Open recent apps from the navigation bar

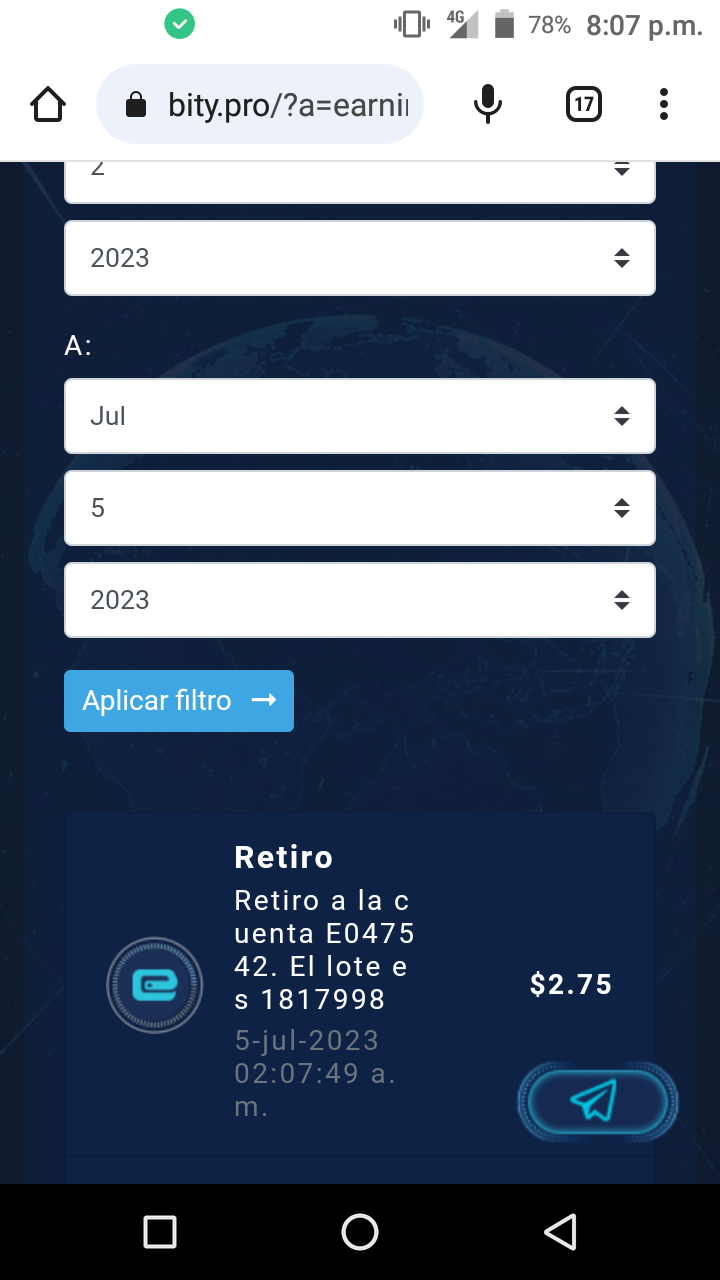coord(160,1232)
